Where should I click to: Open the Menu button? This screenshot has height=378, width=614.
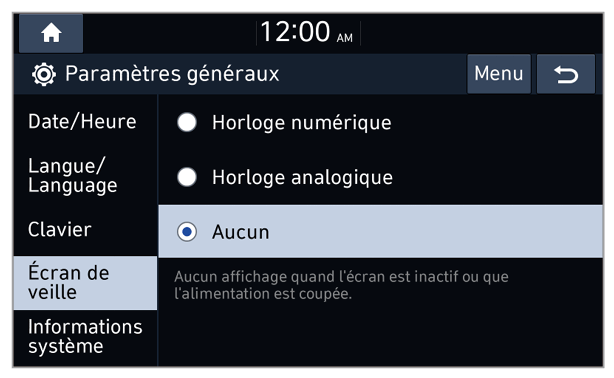[x=498, y=74]
